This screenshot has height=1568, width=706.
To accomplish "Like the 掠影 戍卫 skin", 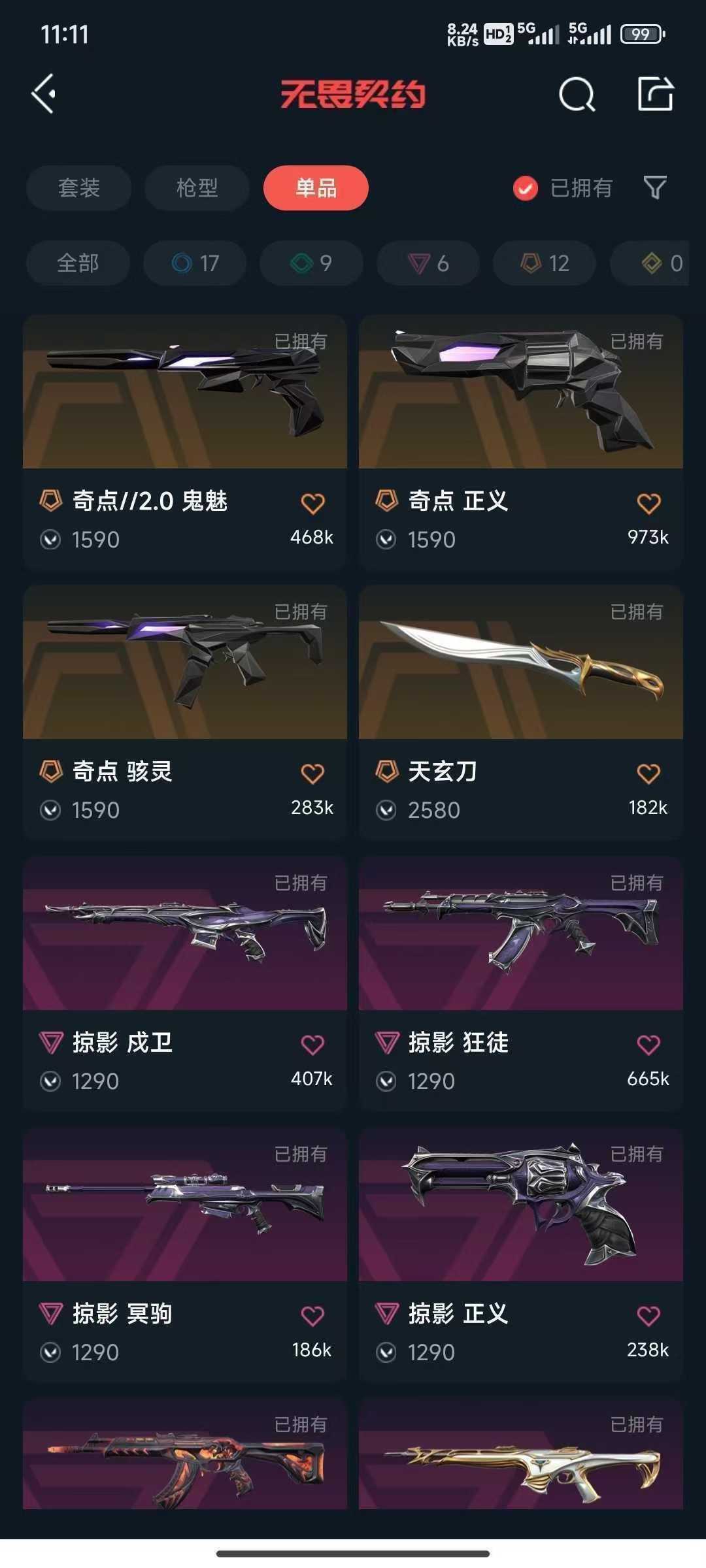I will (x=312, y=1045).
